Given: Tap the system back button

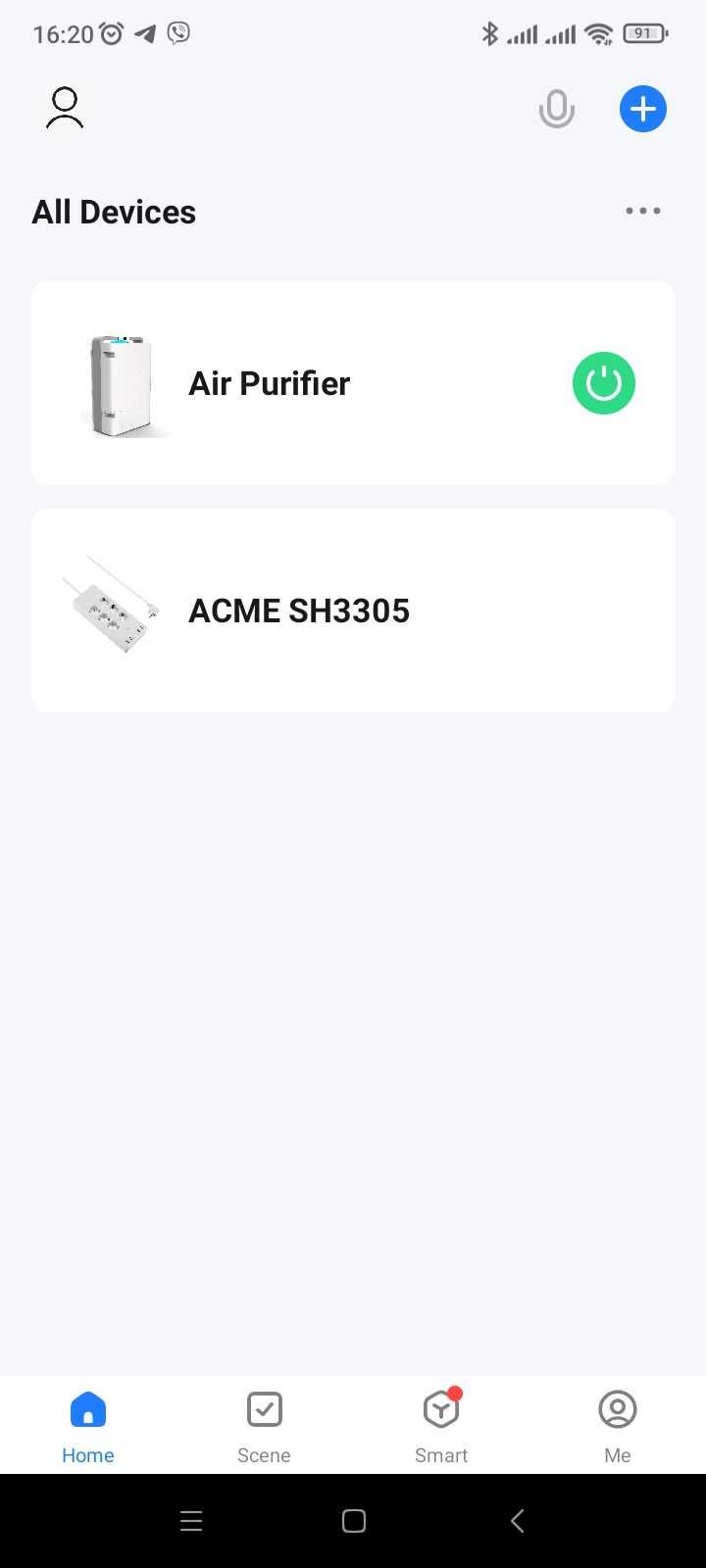Looking at the screenshot, I should (517, 1521).
